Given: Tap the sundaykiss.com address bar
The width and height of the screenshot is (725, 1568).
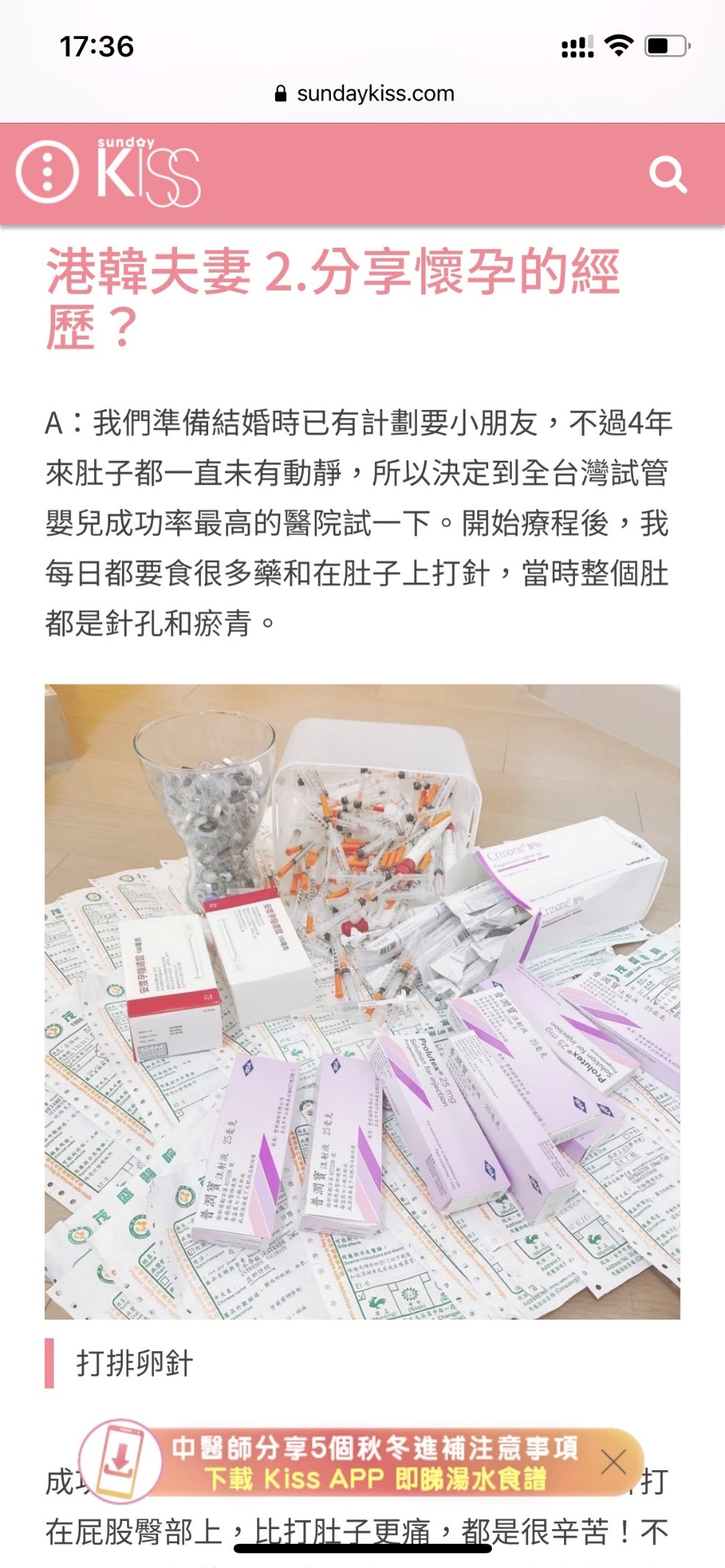Looking at the screenshot, I should pyautogui.click(x=364, y=93).
